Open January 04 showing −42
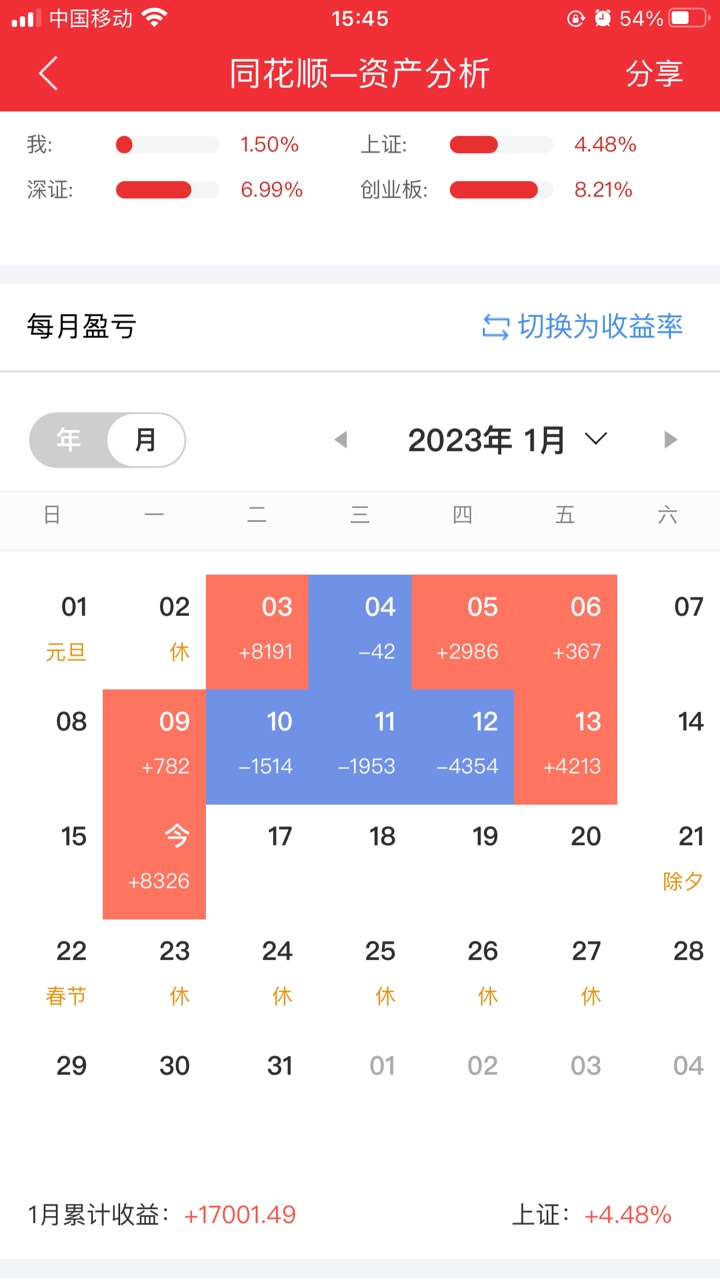 point(360,631)
